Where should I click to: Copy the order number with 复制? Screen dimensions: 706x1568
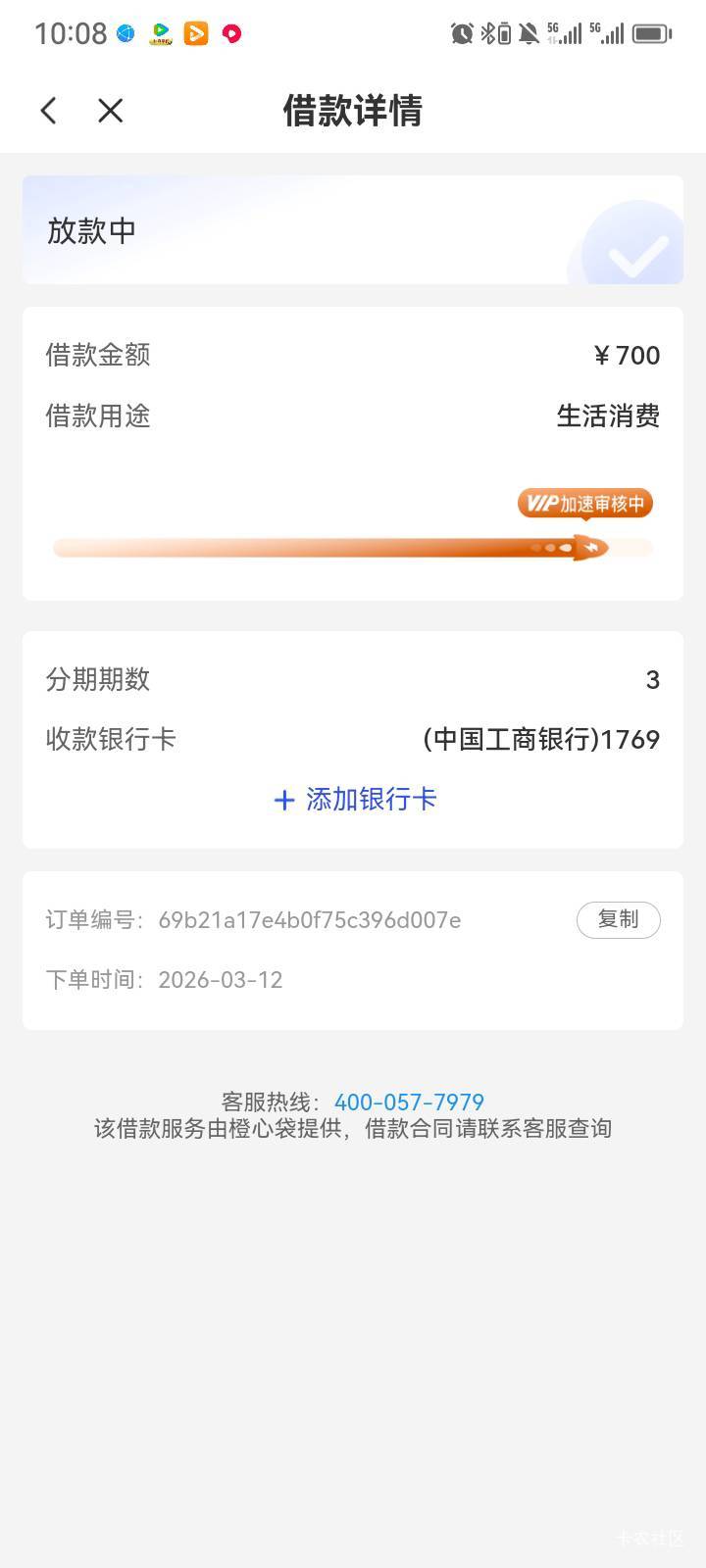tap(618, 919)
